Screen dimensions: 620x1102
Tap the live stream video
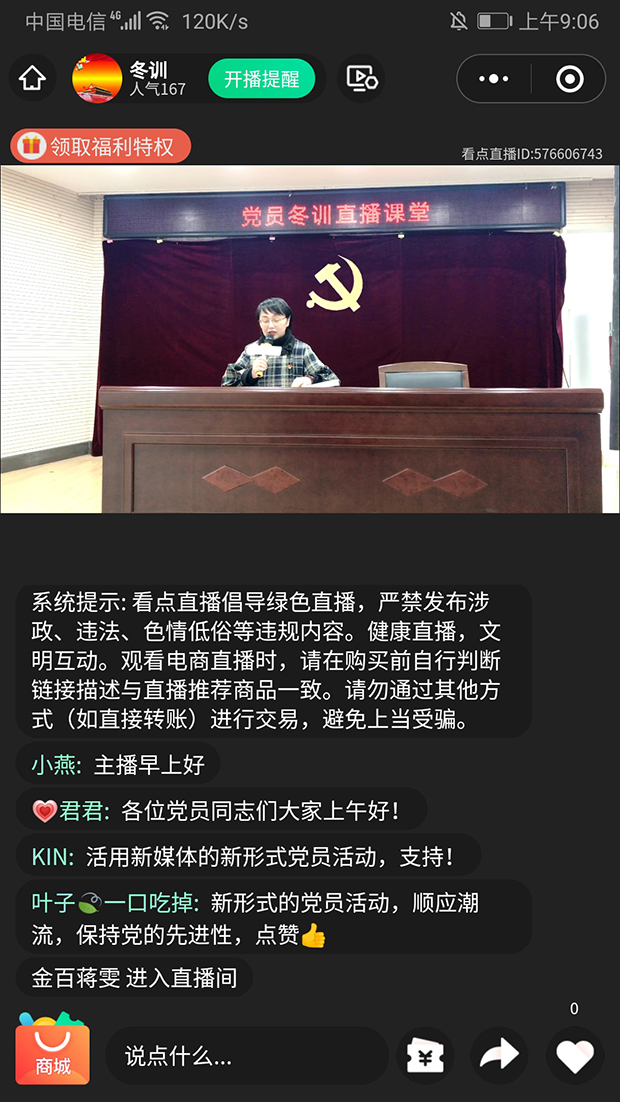pyautogui.click(x=308, y=340)
